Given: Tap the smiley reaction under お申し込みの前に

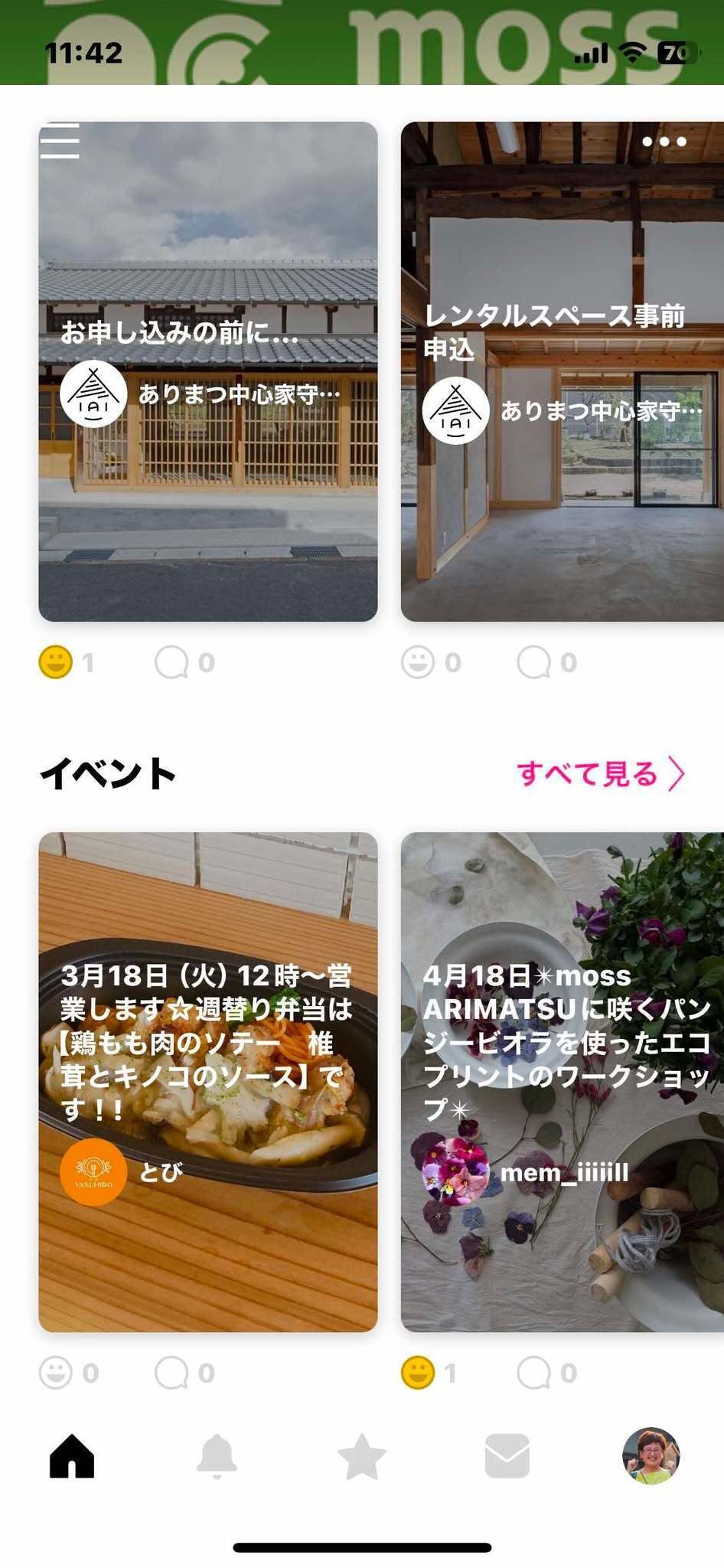Looking at the screenshot, I should pyautogui.click(x=56, y=662).
